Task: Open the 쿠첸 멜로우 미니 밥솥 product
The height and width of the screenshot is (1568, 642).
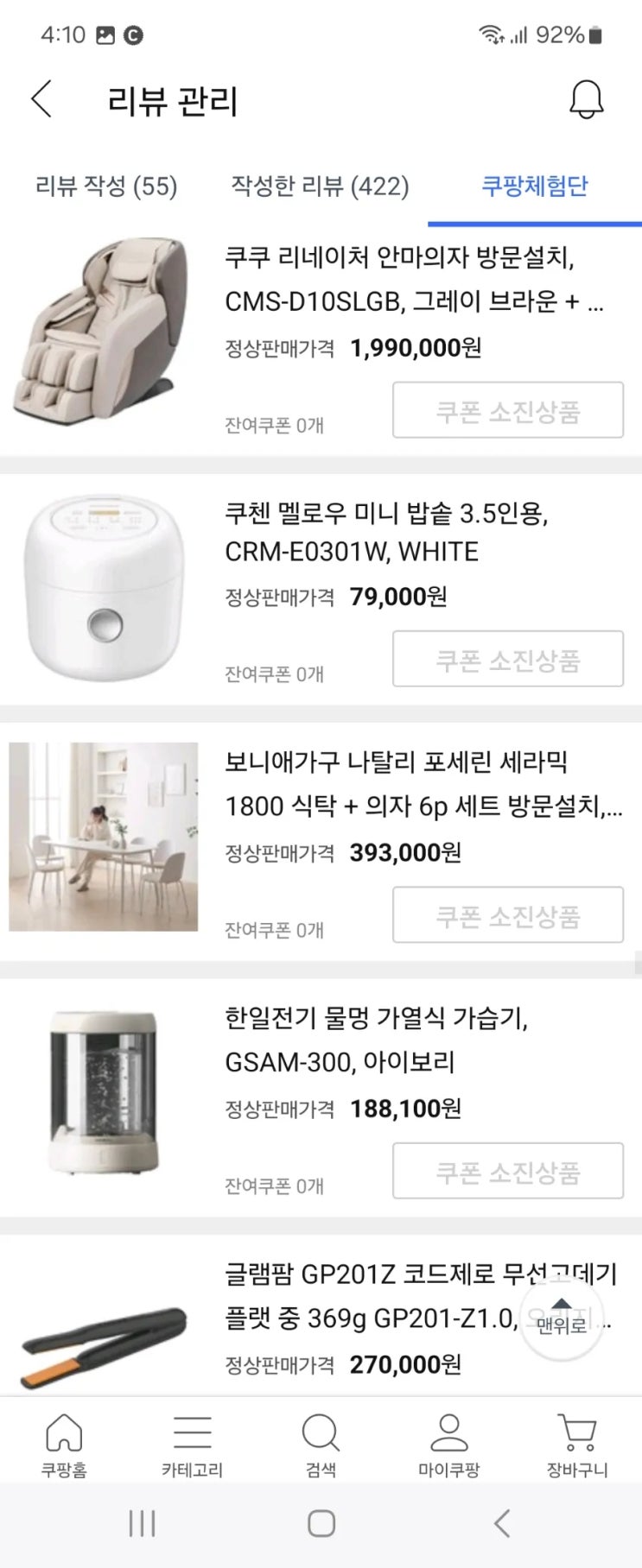Action: [x=385, y=532]
